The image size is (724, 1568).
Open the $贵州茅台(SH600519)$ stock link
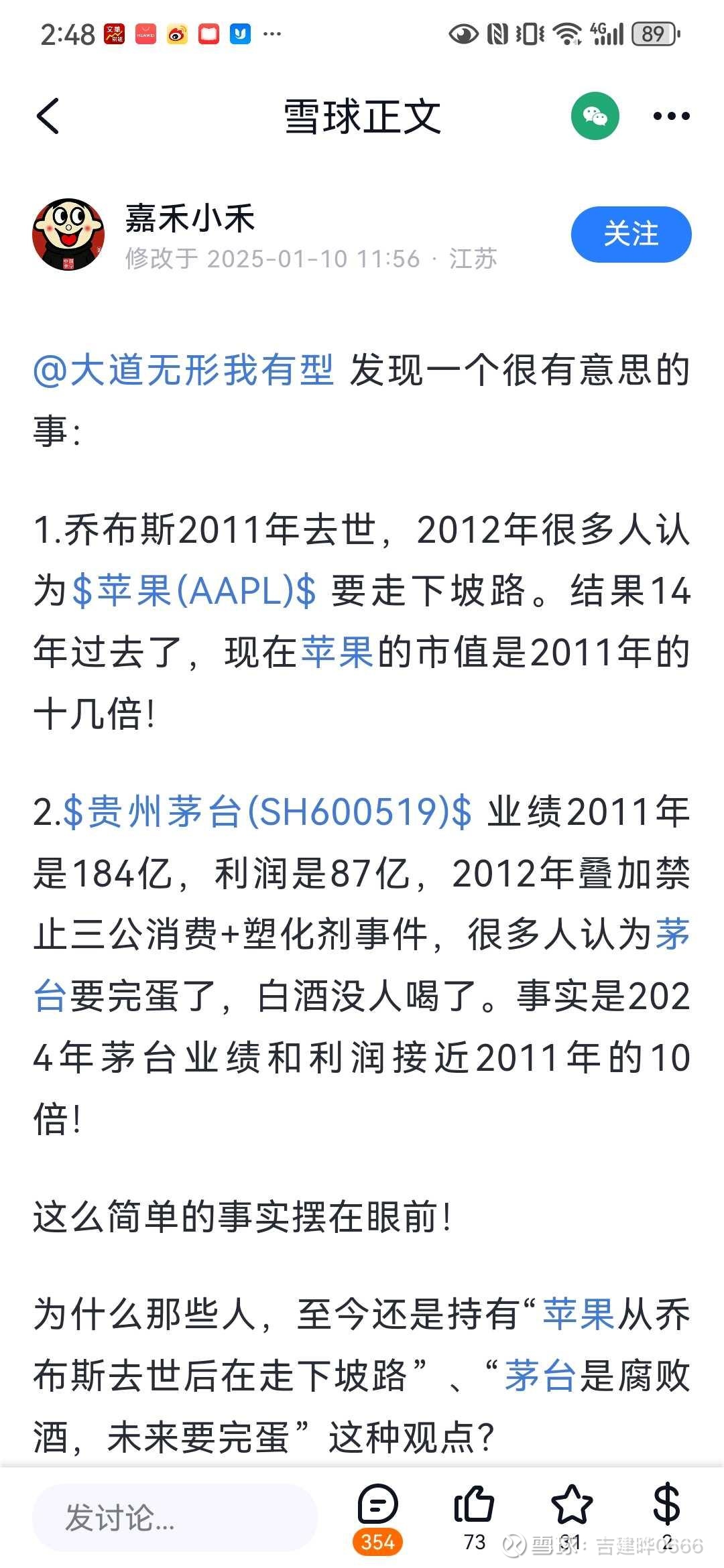coord(267,812)
